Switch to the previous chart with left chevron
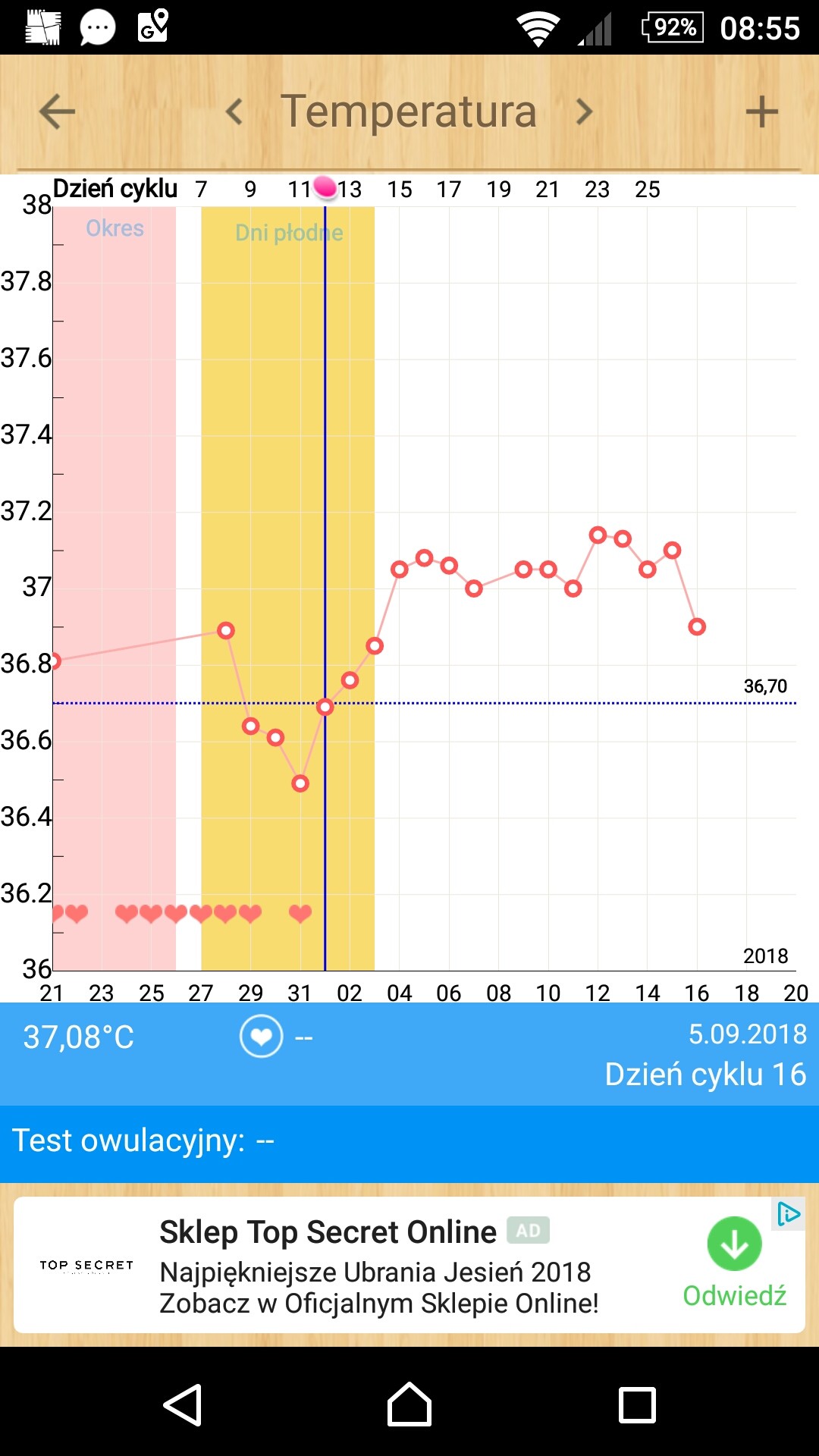 tap(234, 112)
